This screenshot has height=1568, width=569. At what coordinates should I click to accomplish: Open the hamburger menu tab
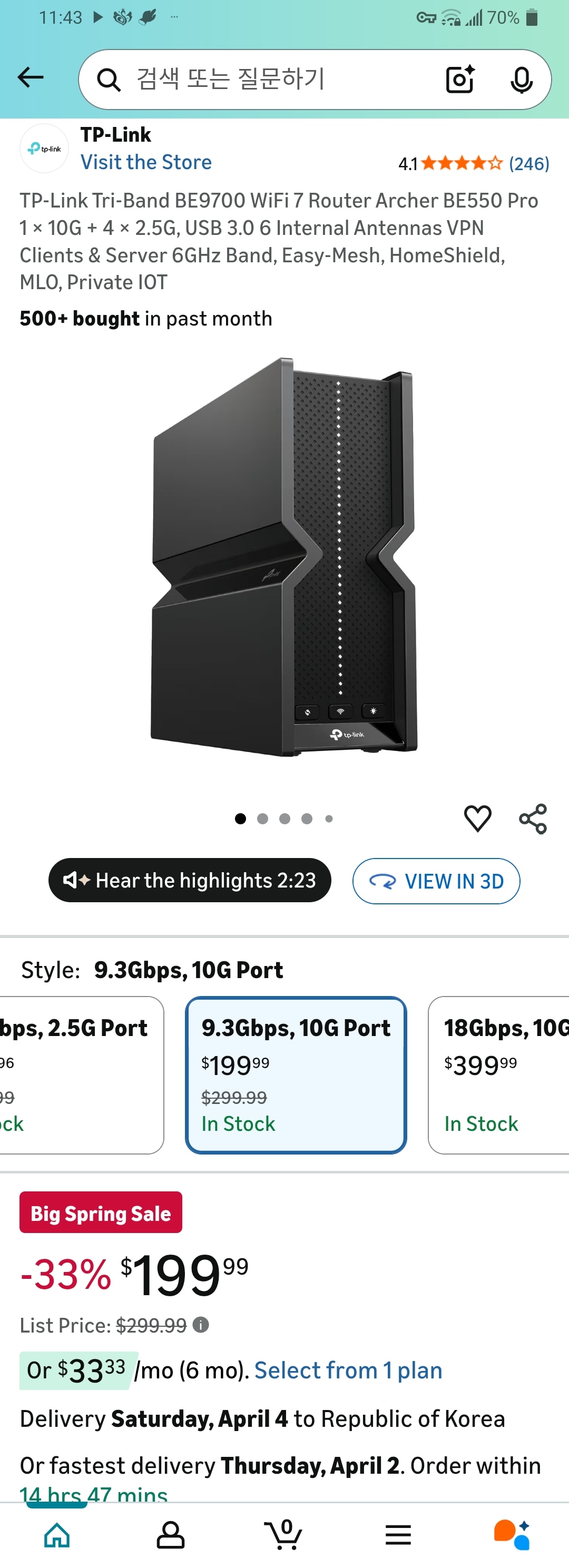(398, 1534)
